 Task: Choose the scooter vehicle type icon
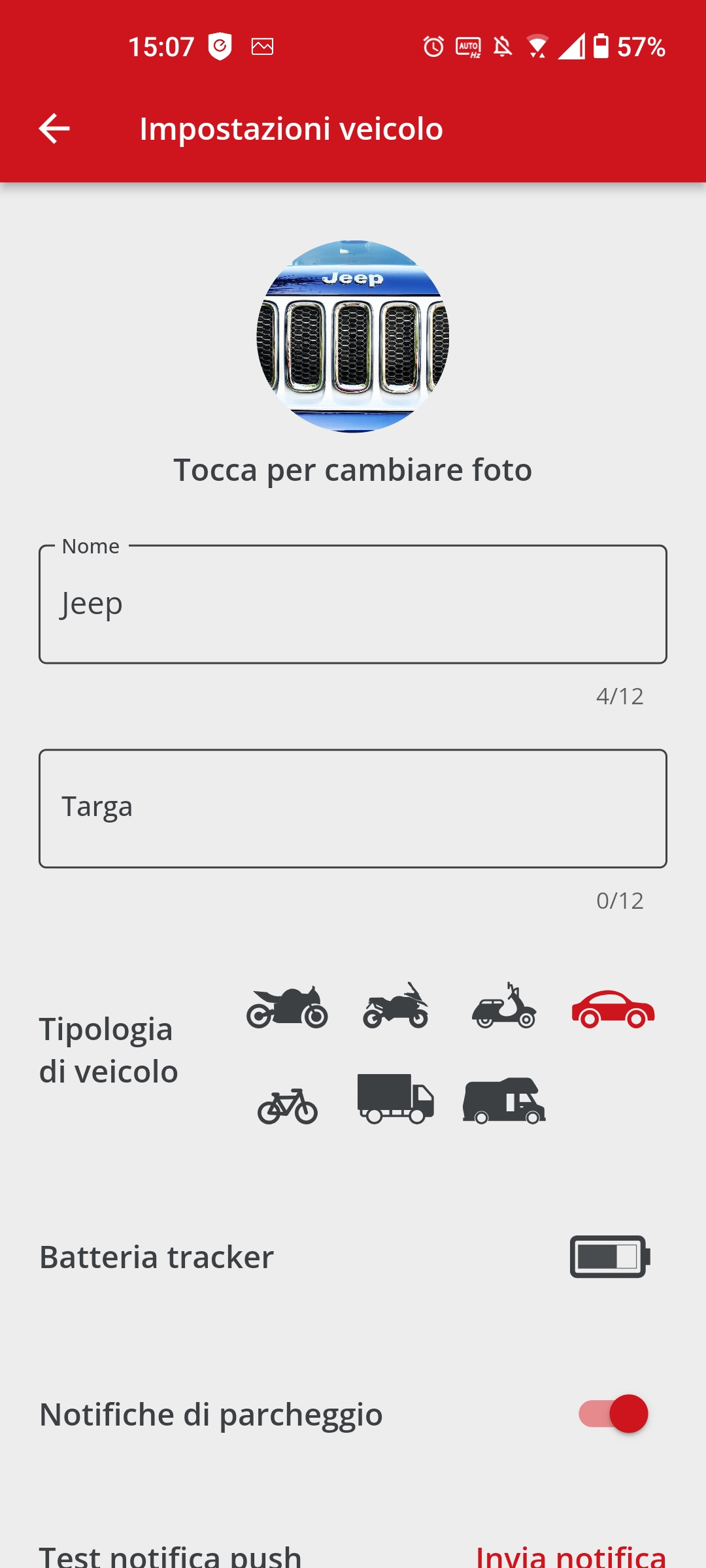[x=504, y=1006]
